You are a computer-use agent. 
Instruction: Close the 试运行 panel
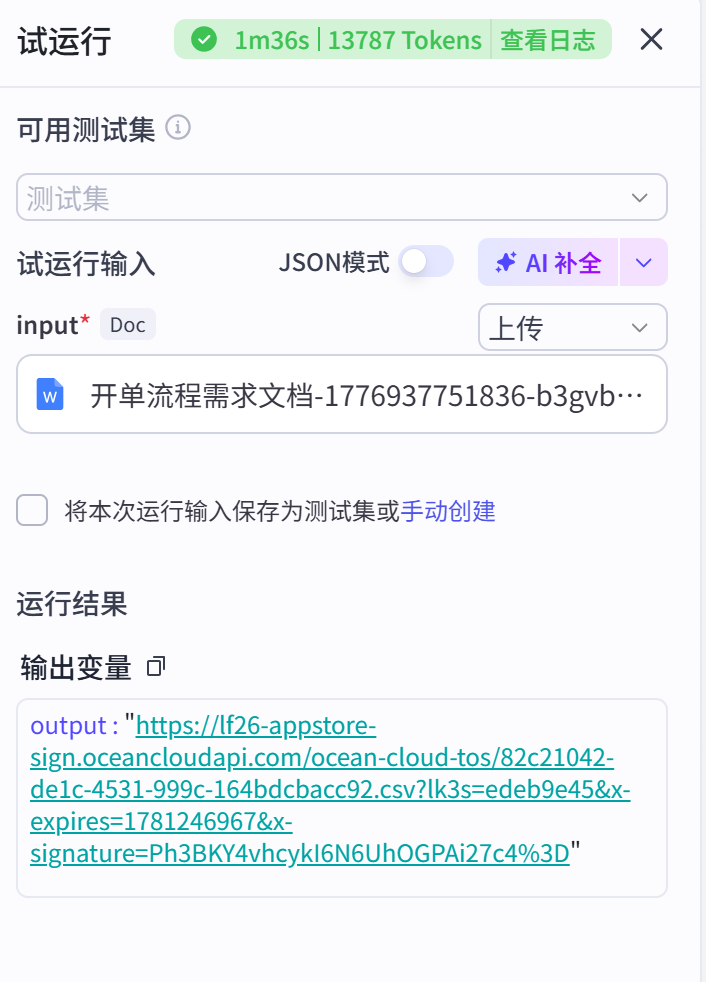click(651, 40)
